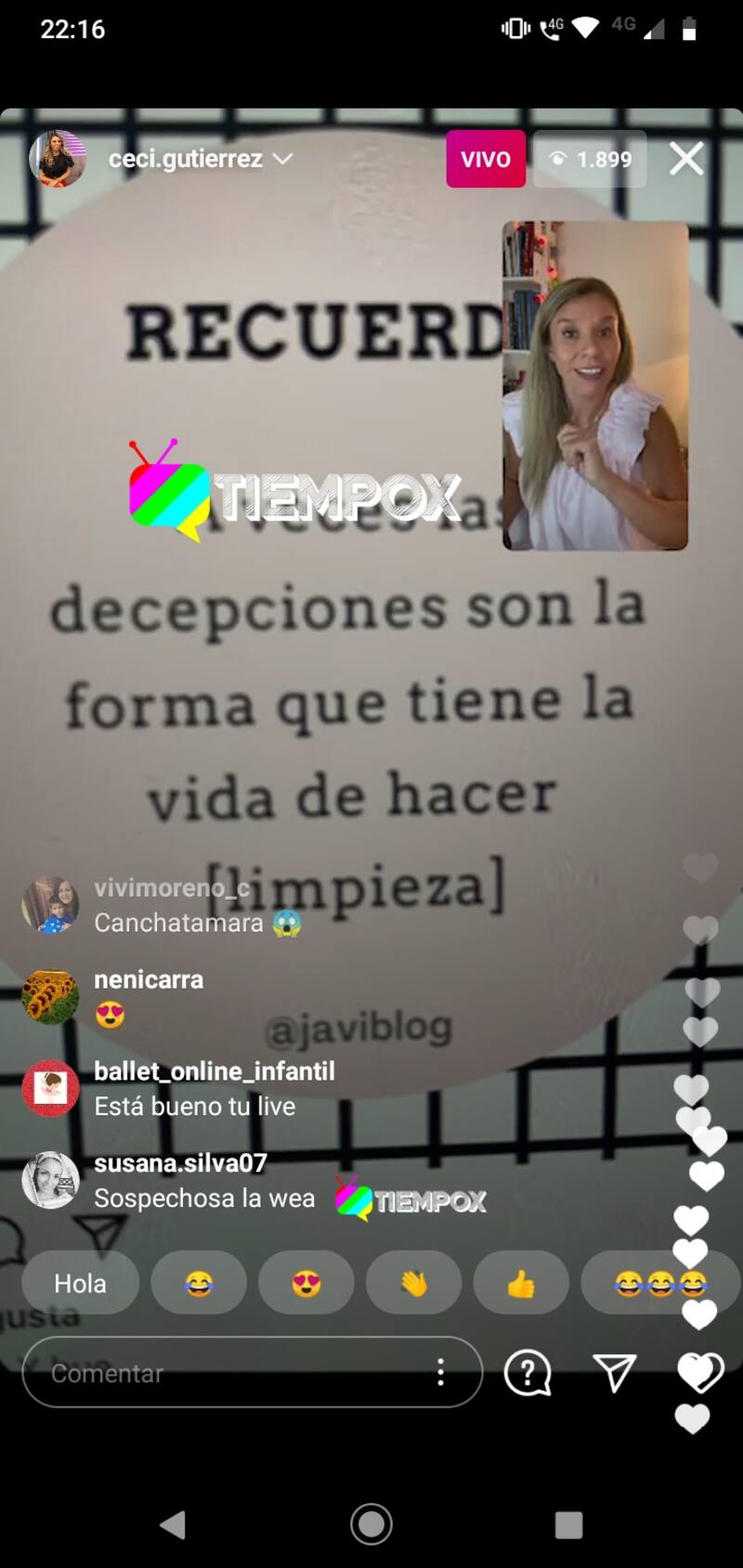The image size is (743, 1568).
Task: Go back with system back button
Action: [x=173, y=1524]
